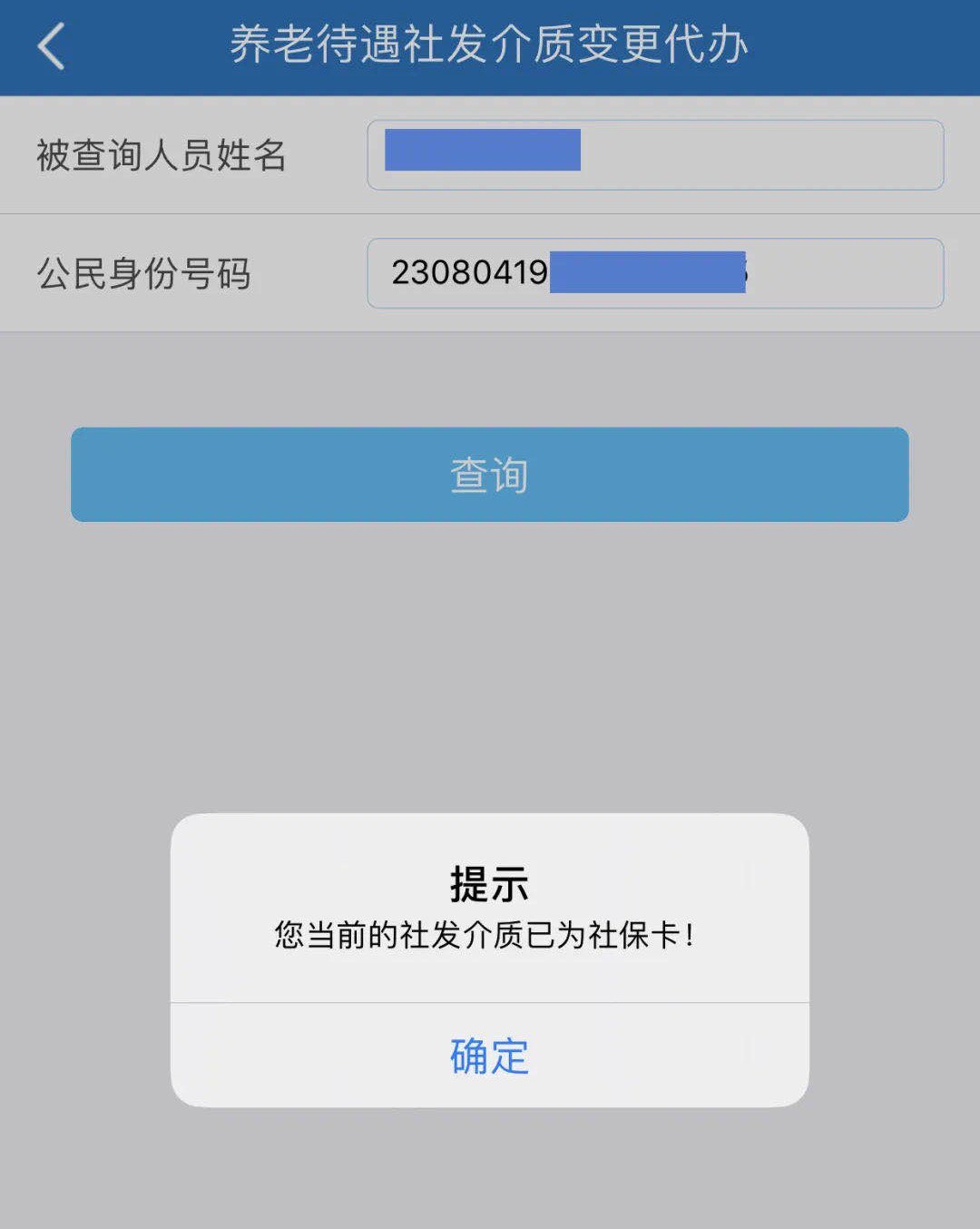Tap the back arrow in the header
This screenshot has width=980, height=1229.
52,46
